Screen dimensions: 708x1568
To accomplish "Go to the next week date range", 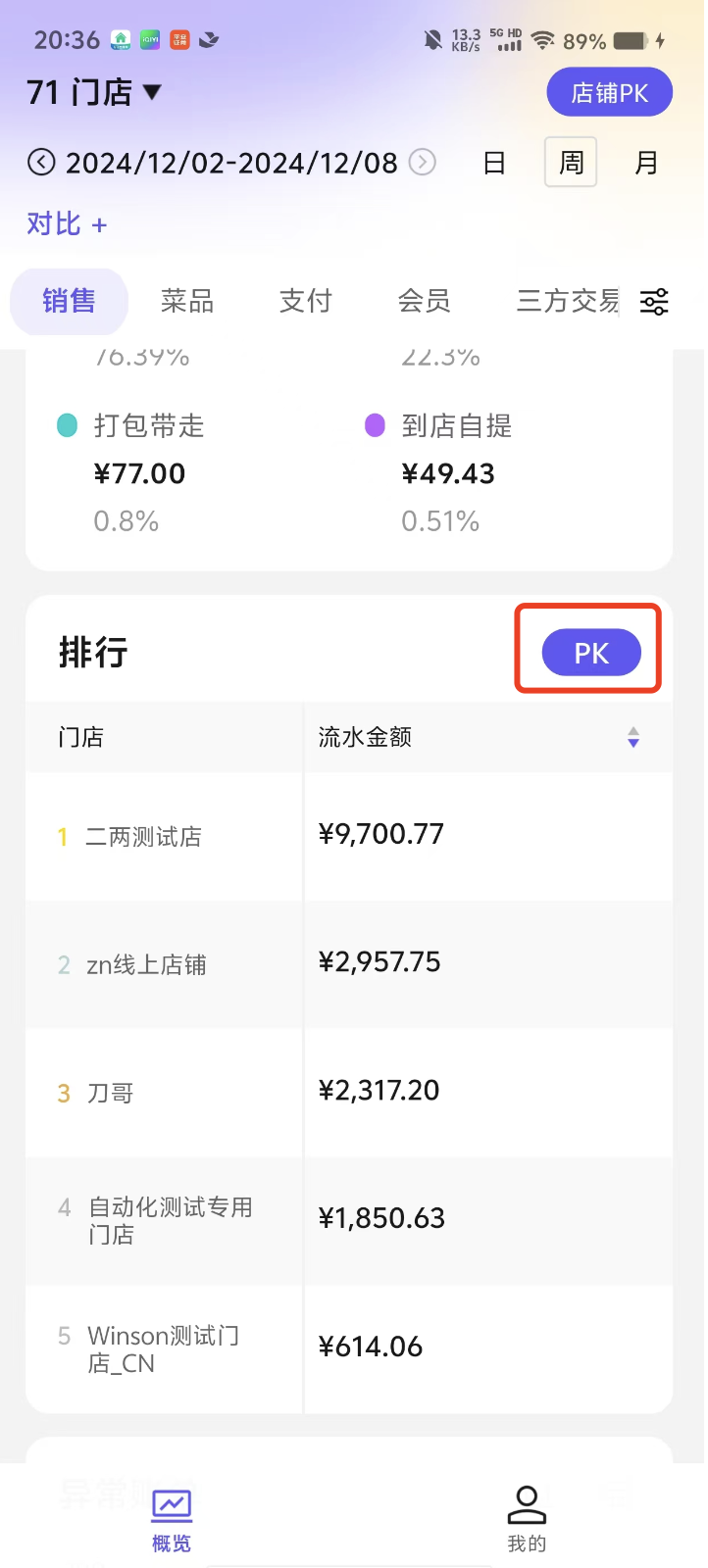I will coord(423,162).
